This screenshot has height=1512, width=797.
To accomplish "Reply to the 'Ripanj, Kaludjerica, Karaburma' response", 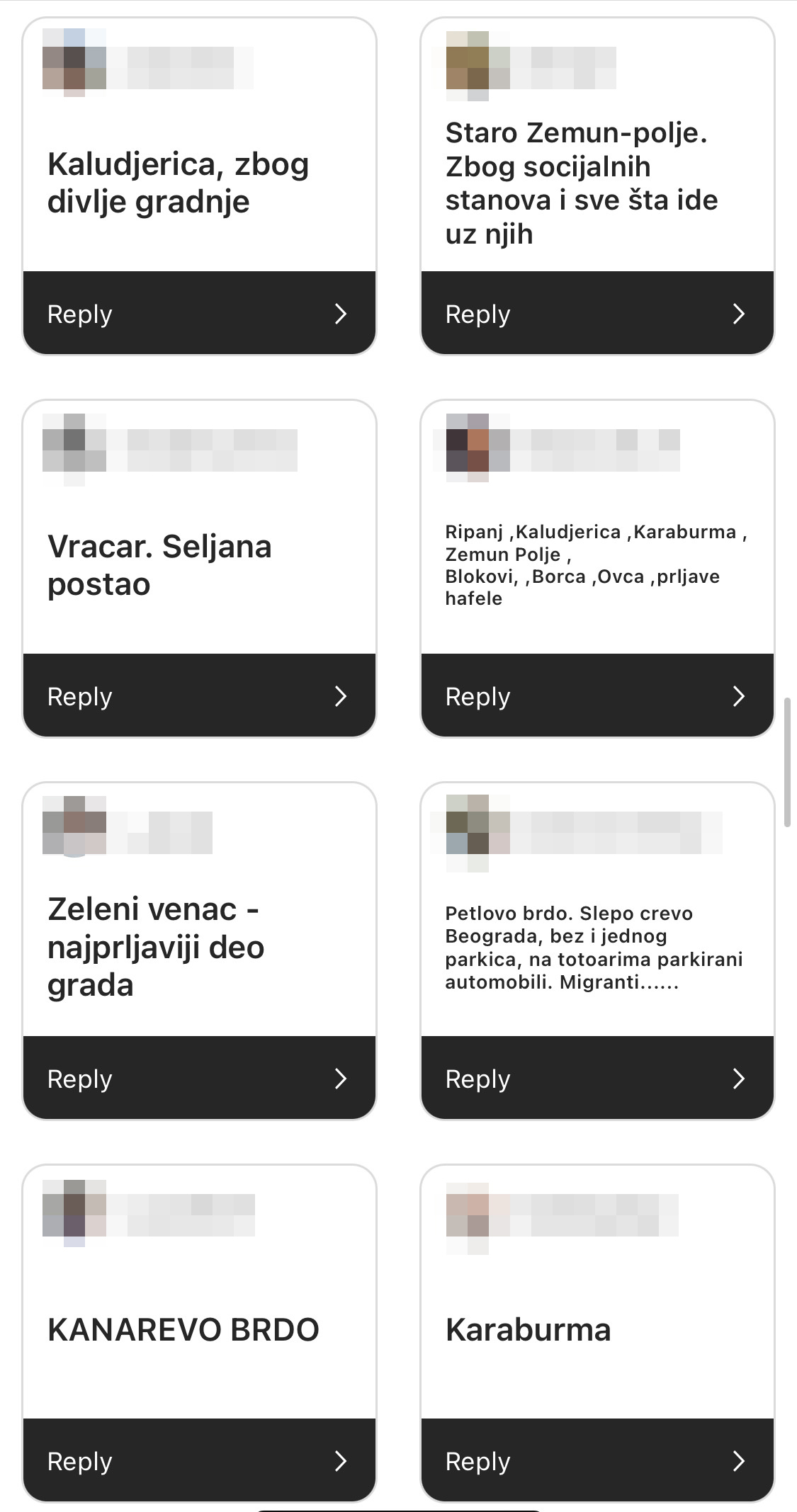I will pyautogui.click(x=597, y=695).
